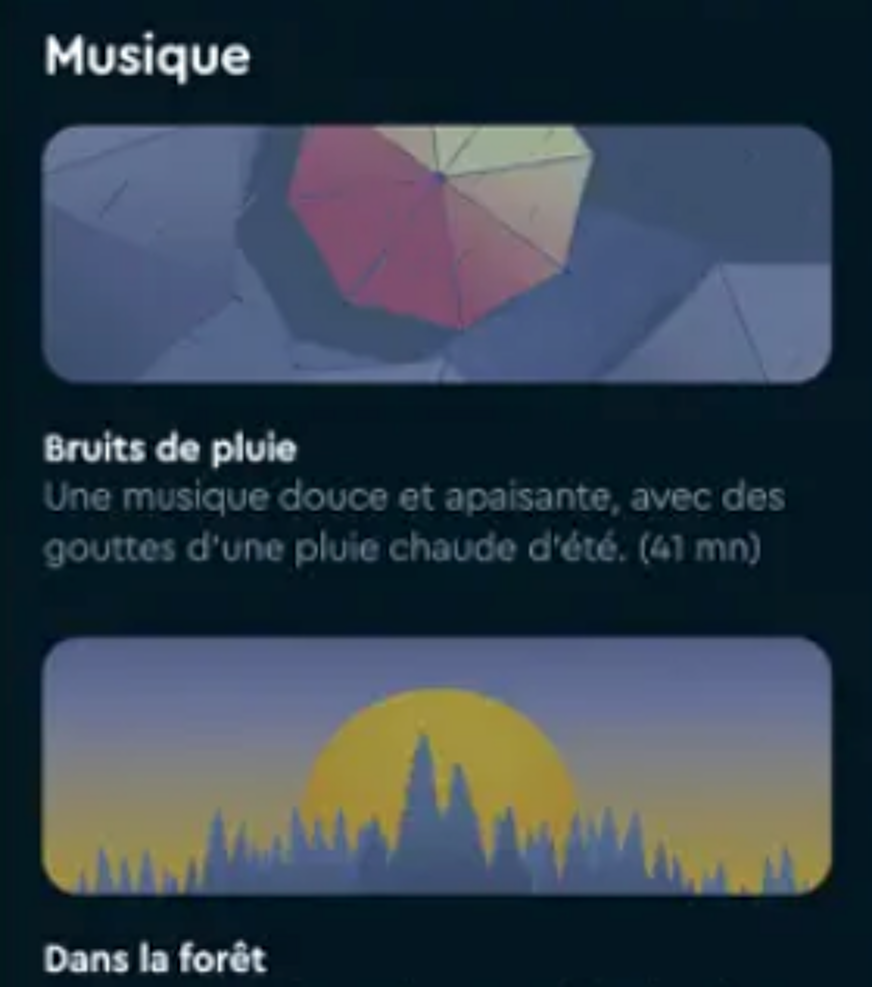Tap the dark area beside the Musique heading
Screen dimensions: 872x987
coord(600,57)
